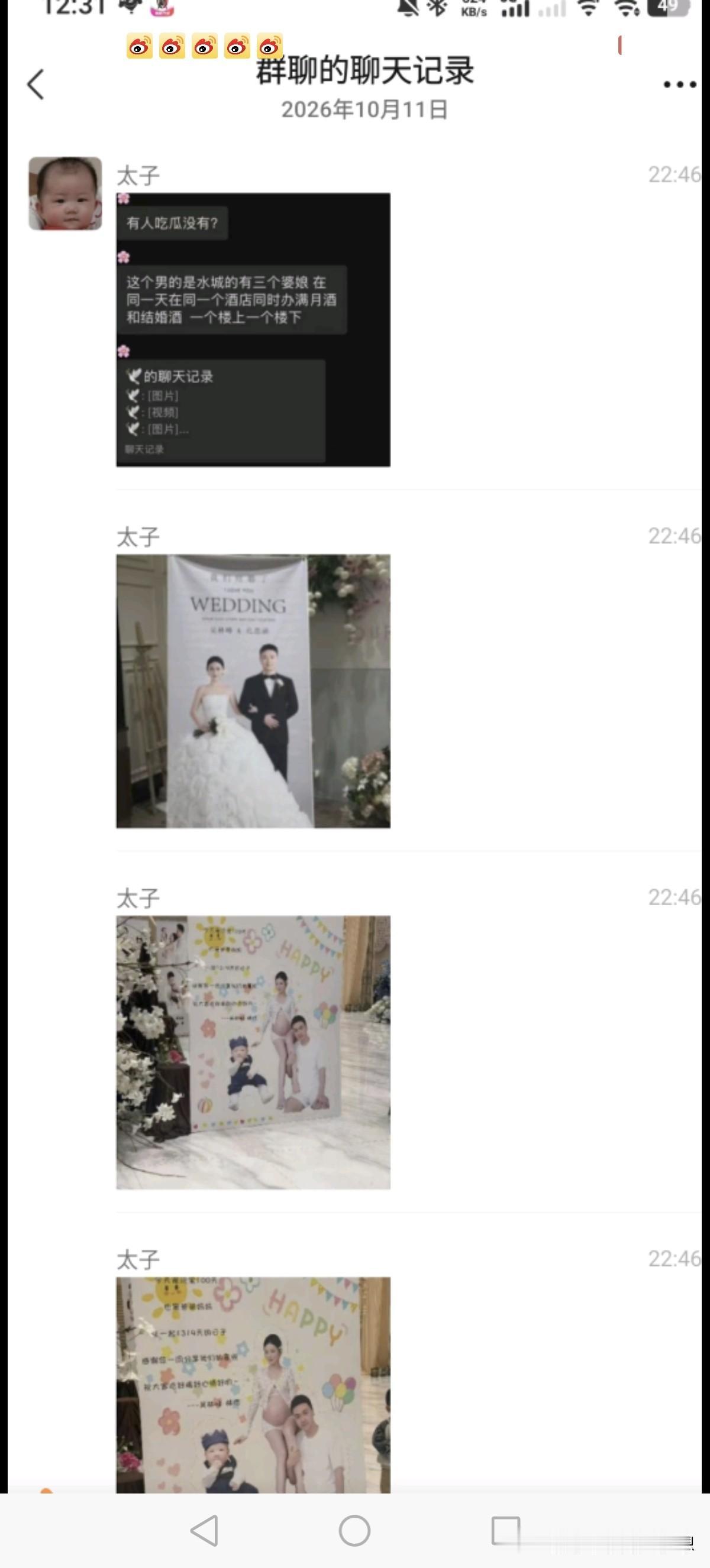This screenshot has height=1568, width=710.
Task: Tap the baby avatar of 太子
Action: (65, 193)
